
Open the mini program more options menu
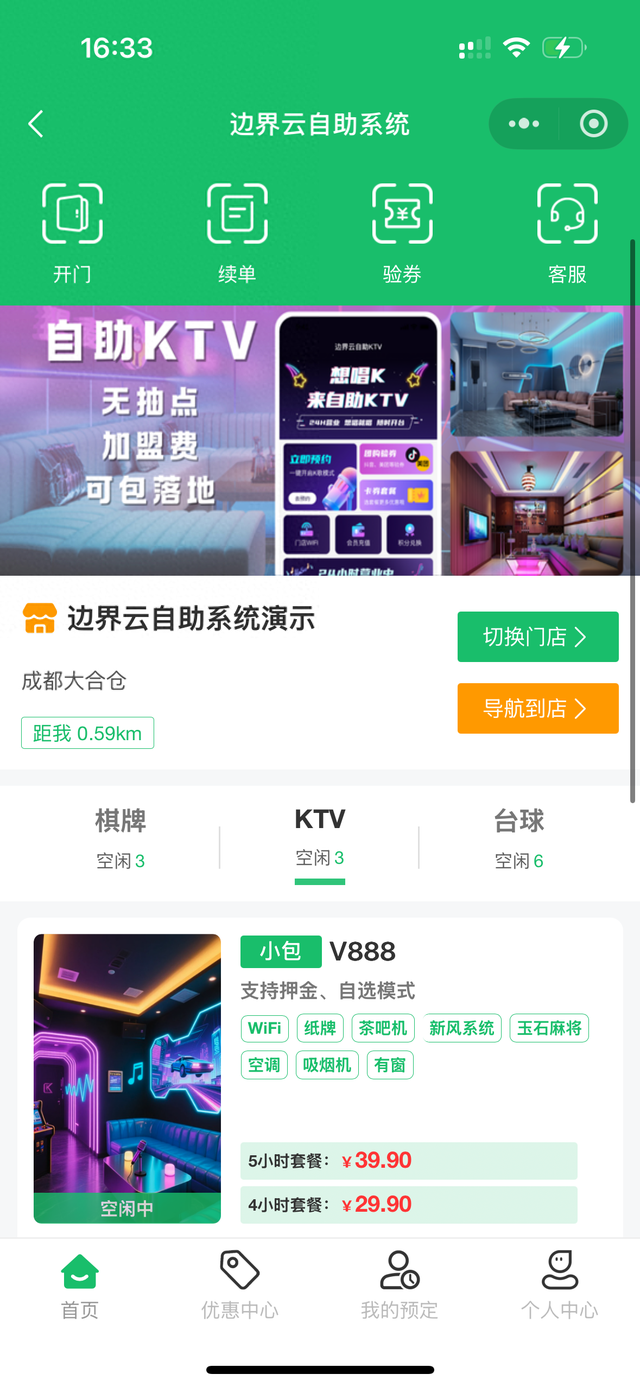click(524, 124)
